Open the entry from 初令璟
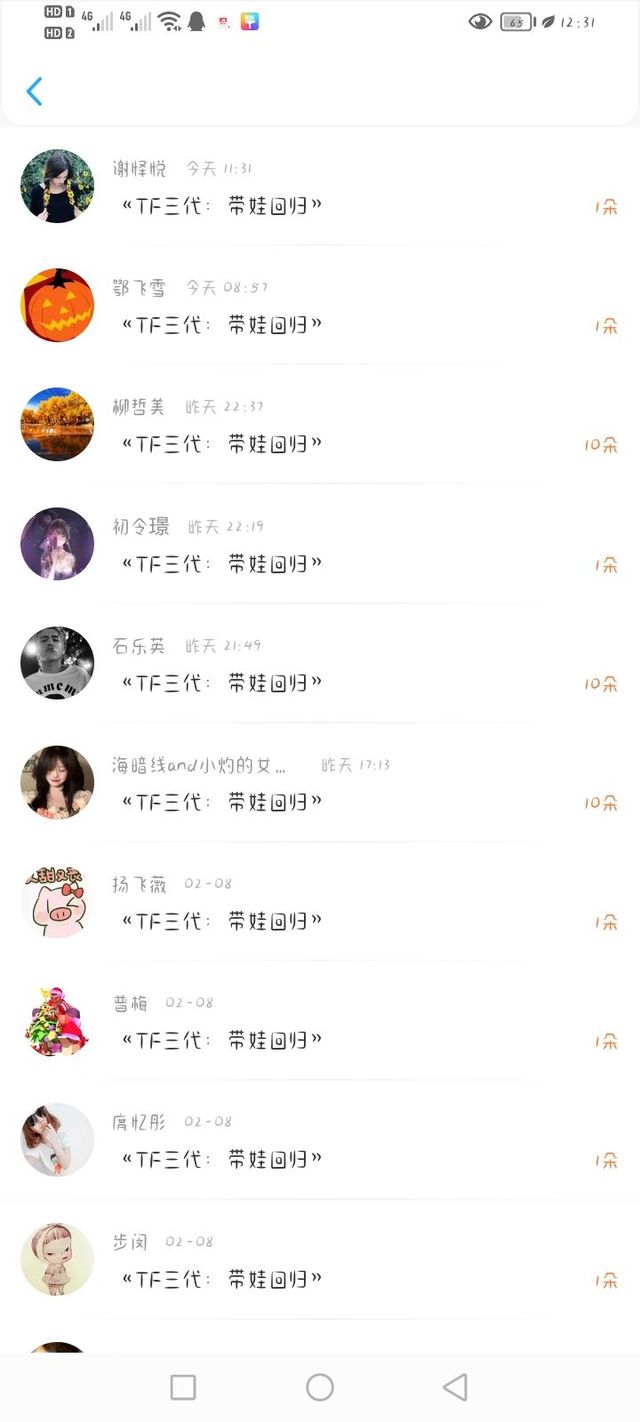This screenshot has width=640, height=1422. coord(320,544)
